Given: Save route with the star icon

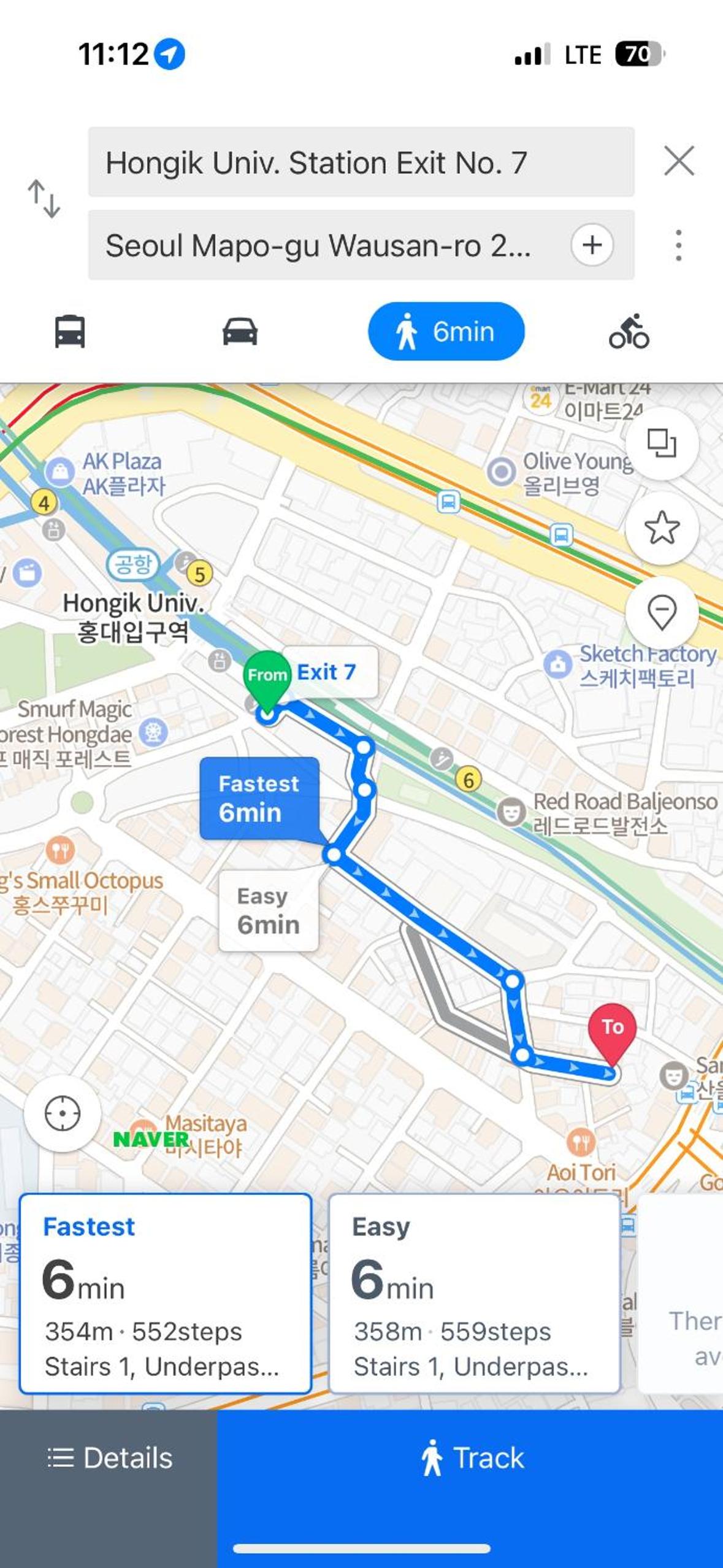Looking at the screenshot, I should 662,528.
